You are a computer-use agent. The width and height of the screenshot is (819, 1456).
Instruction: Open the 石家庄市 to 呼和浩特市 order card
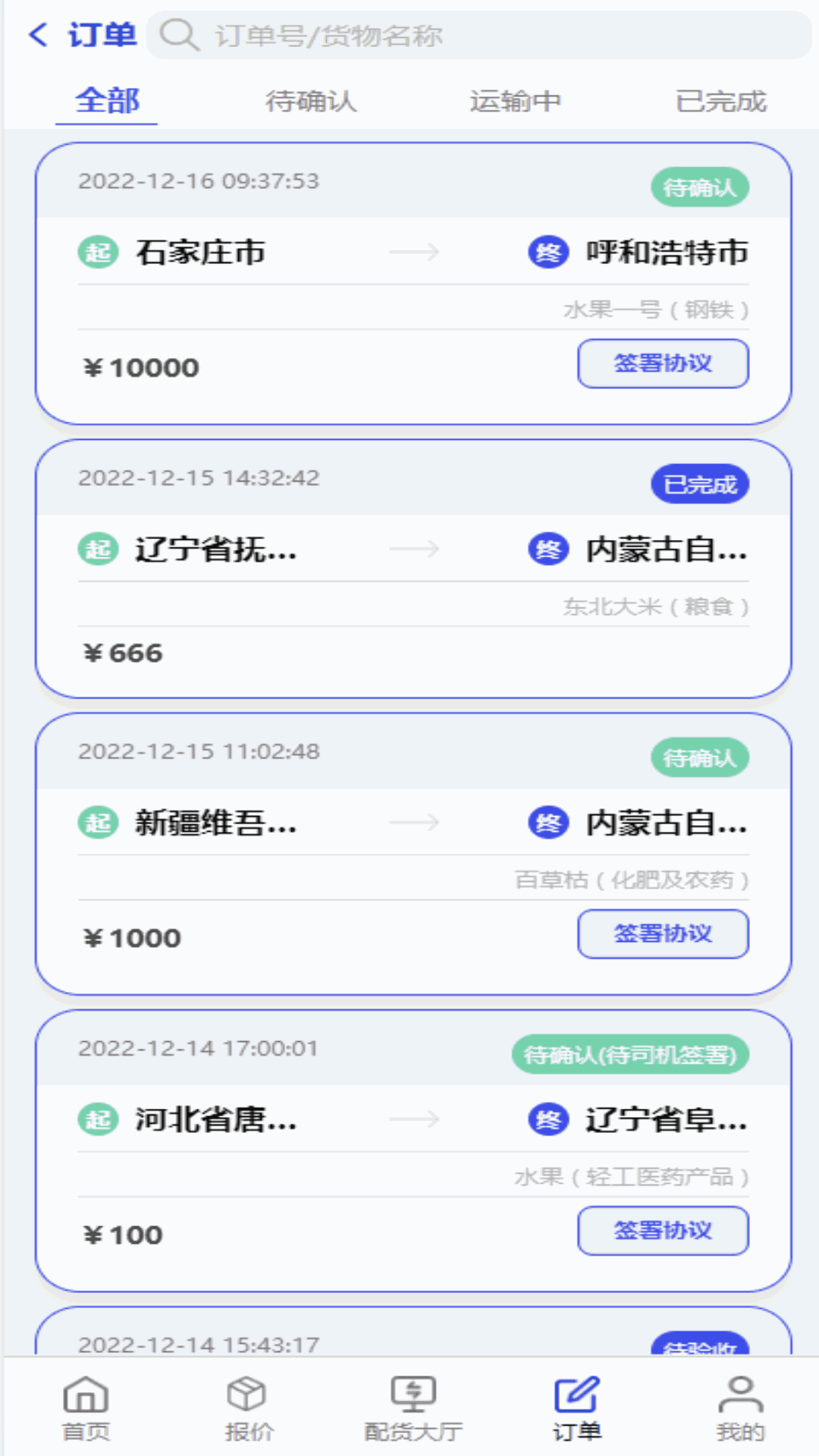[413, 284]
